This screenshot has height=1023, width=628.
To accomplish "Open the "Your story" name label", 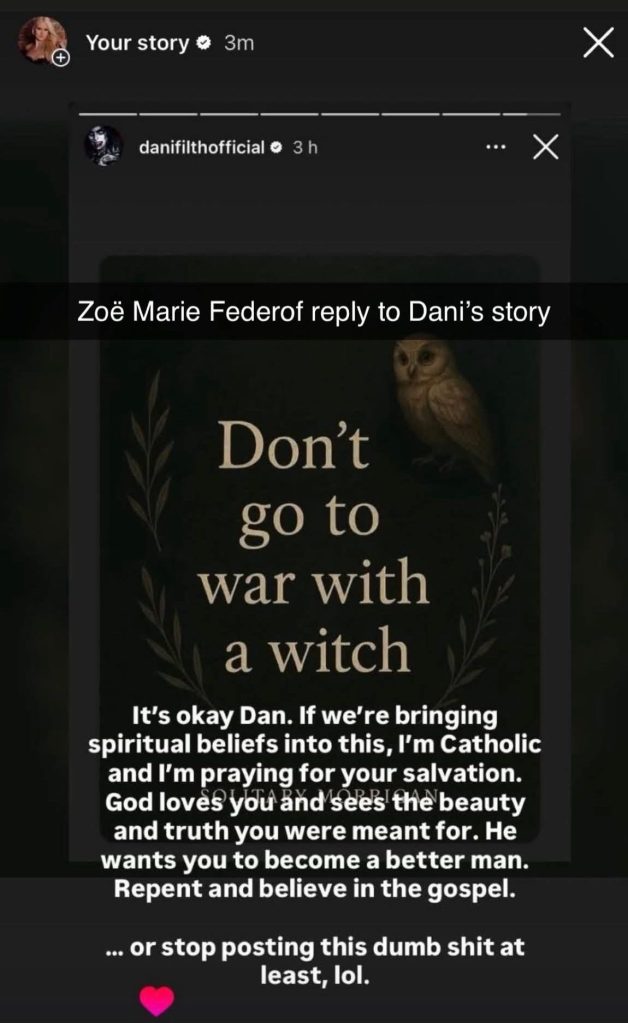I will pyautogui.click(x=137, y=43).
